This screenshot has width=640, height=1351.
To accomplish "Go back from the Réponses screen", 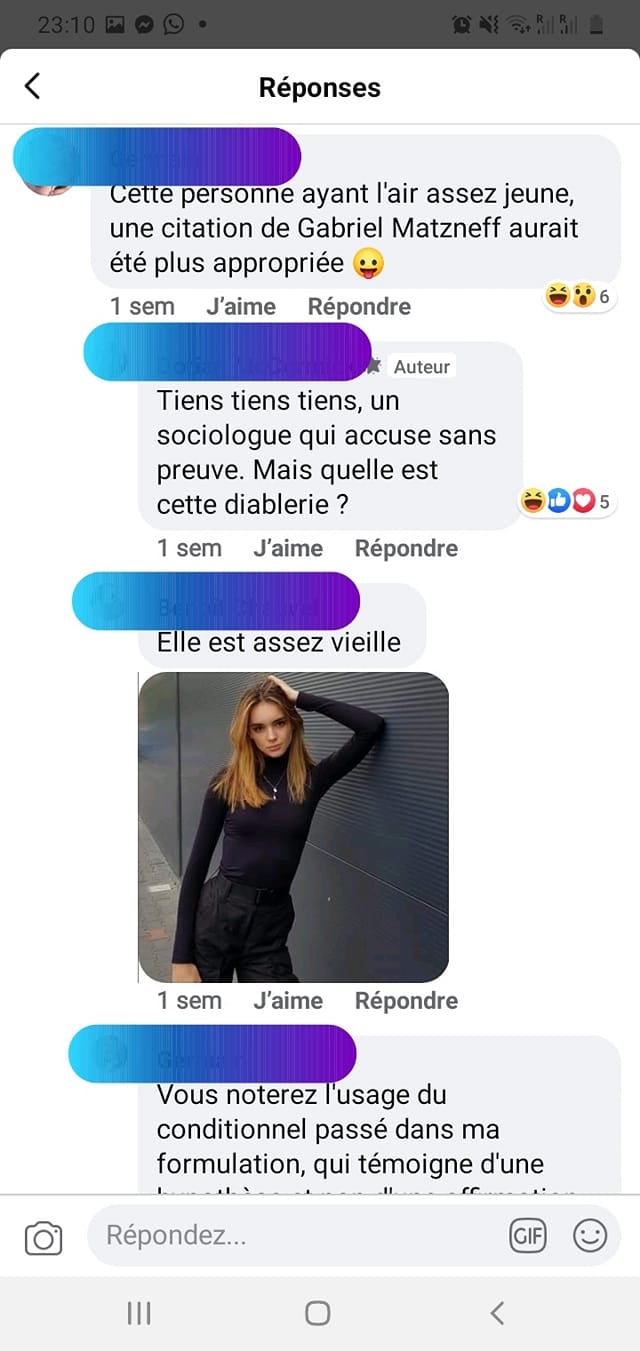I will pos(33,86).
